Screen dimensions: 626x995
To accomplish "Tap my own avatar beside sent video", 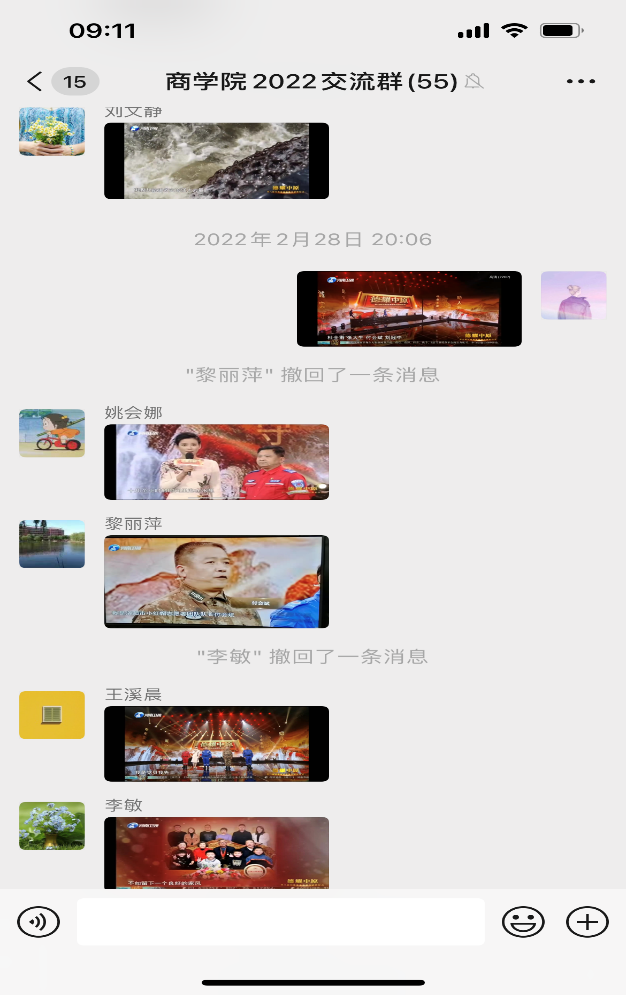I will tap(573, 295).
